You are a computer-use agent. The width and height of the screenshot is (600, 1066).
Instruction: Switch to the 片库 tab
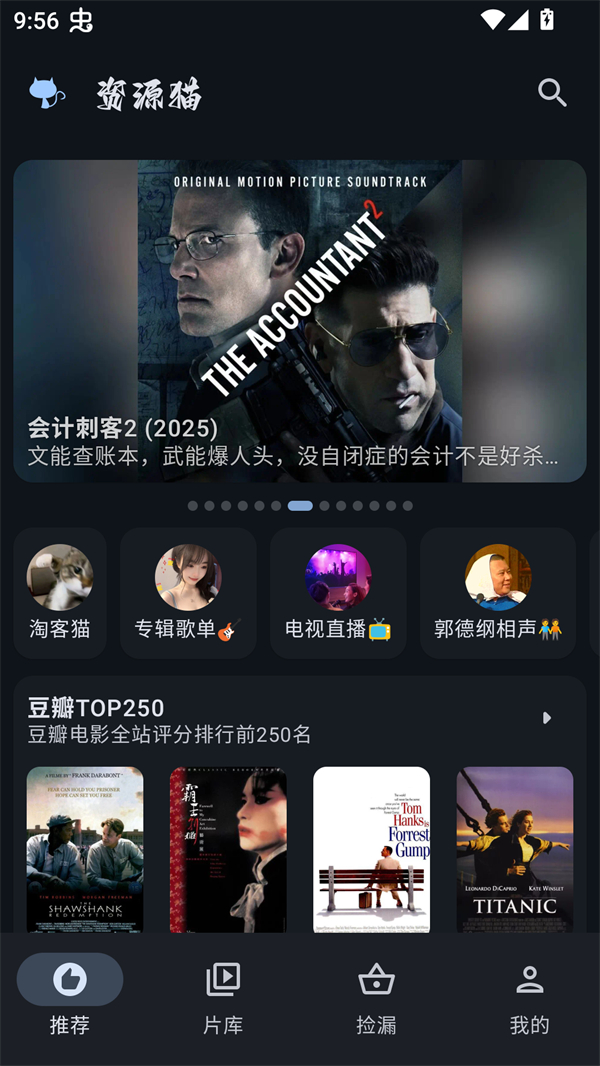(223, 995)
